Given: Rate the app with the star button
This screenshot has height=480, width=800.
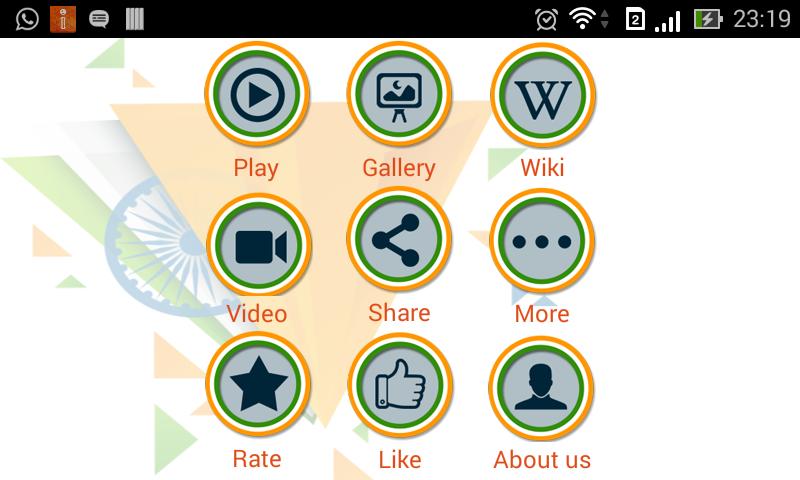Looking at the screenshot, I should [x=257, y=387].
